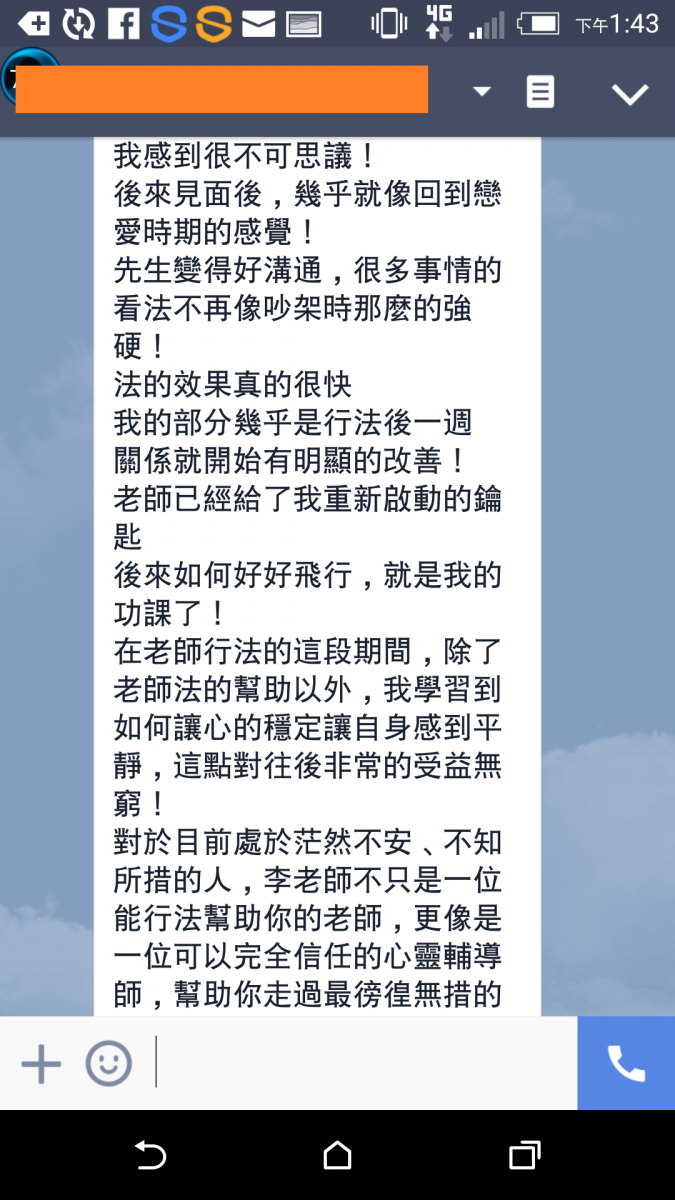Viewport: 675px width, 1200px height.
Task: Open the notes list icon
Action: pyautogui.click(x=540, y=92)
